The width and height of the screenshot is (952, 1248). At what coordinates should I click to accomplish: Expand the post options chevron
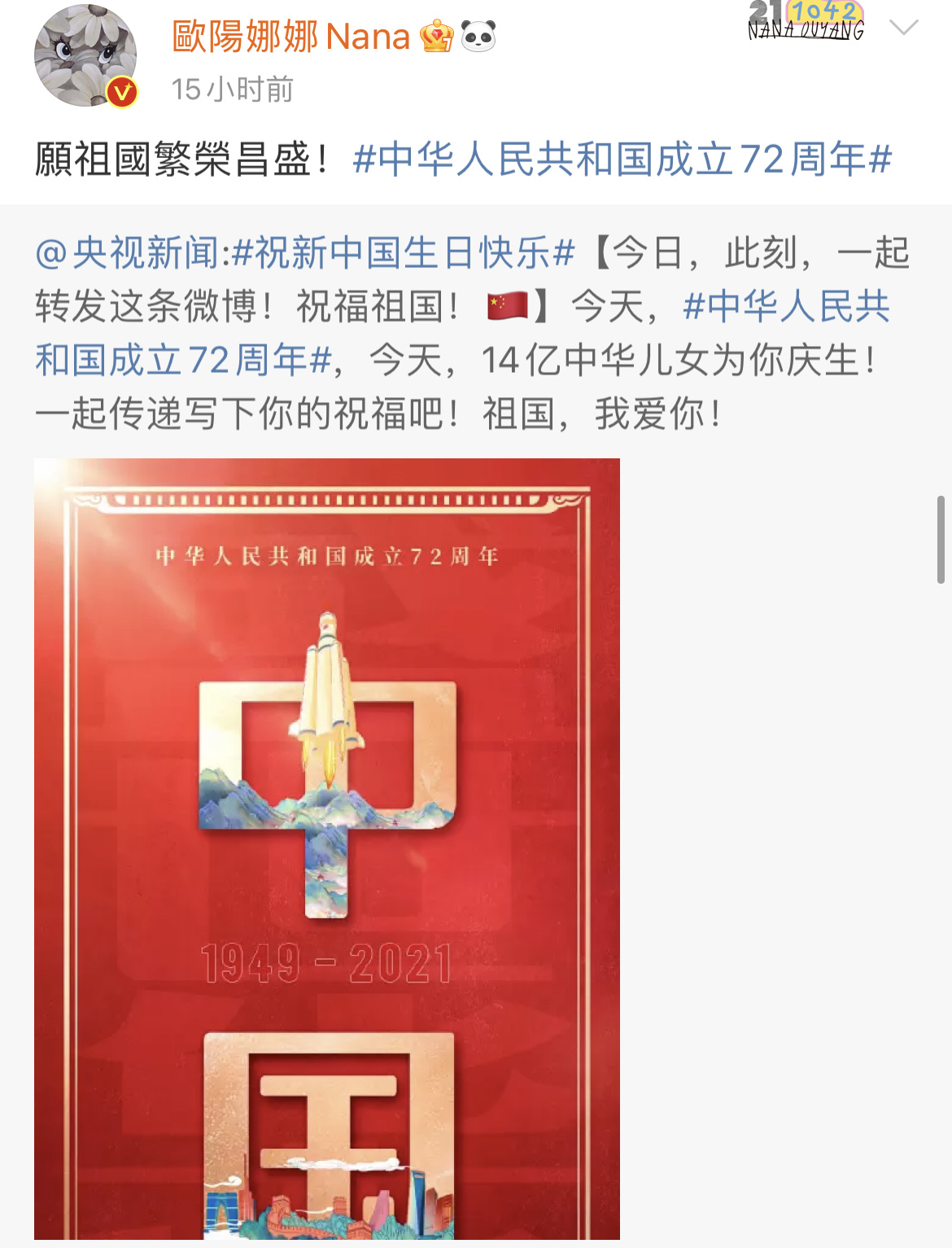[x=903, y=28]
